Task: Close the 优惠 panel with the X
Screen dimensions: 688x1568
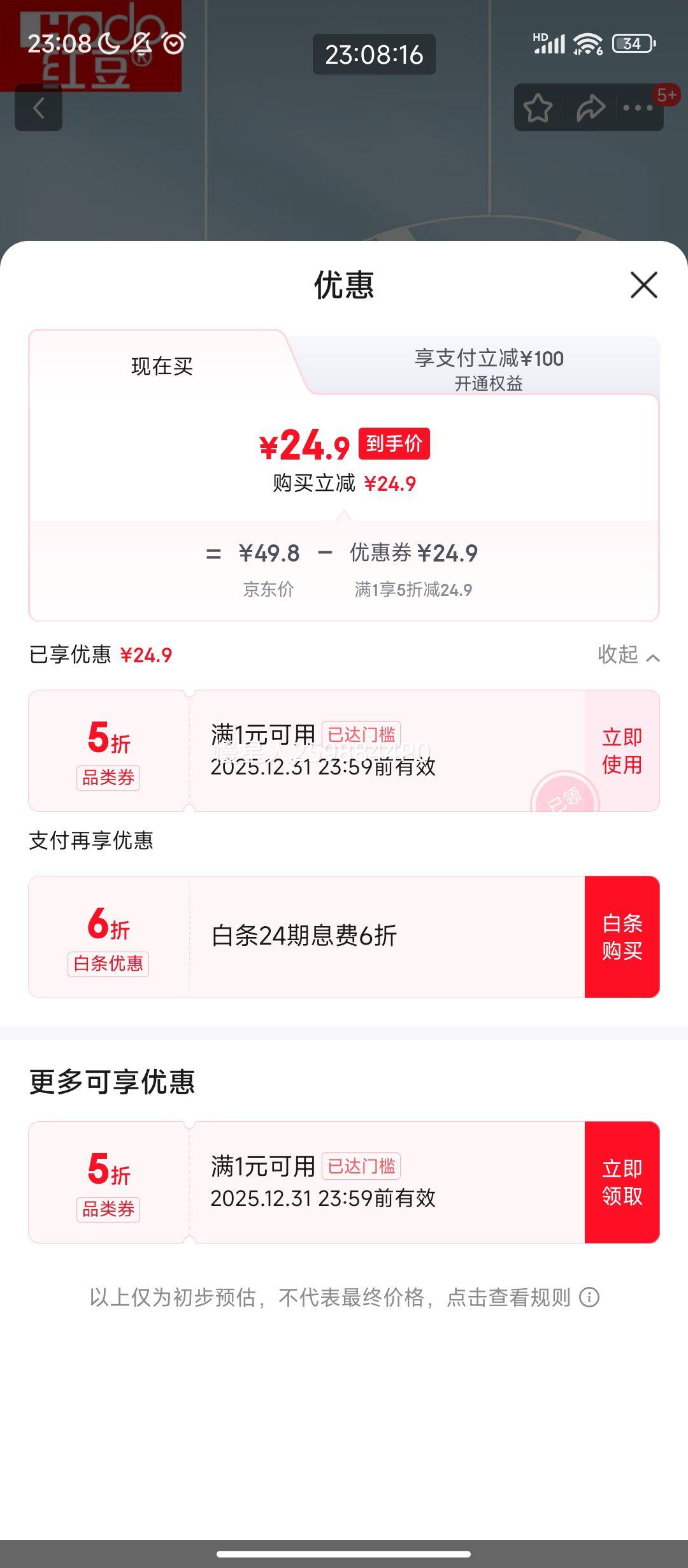Action: [645, 286]
